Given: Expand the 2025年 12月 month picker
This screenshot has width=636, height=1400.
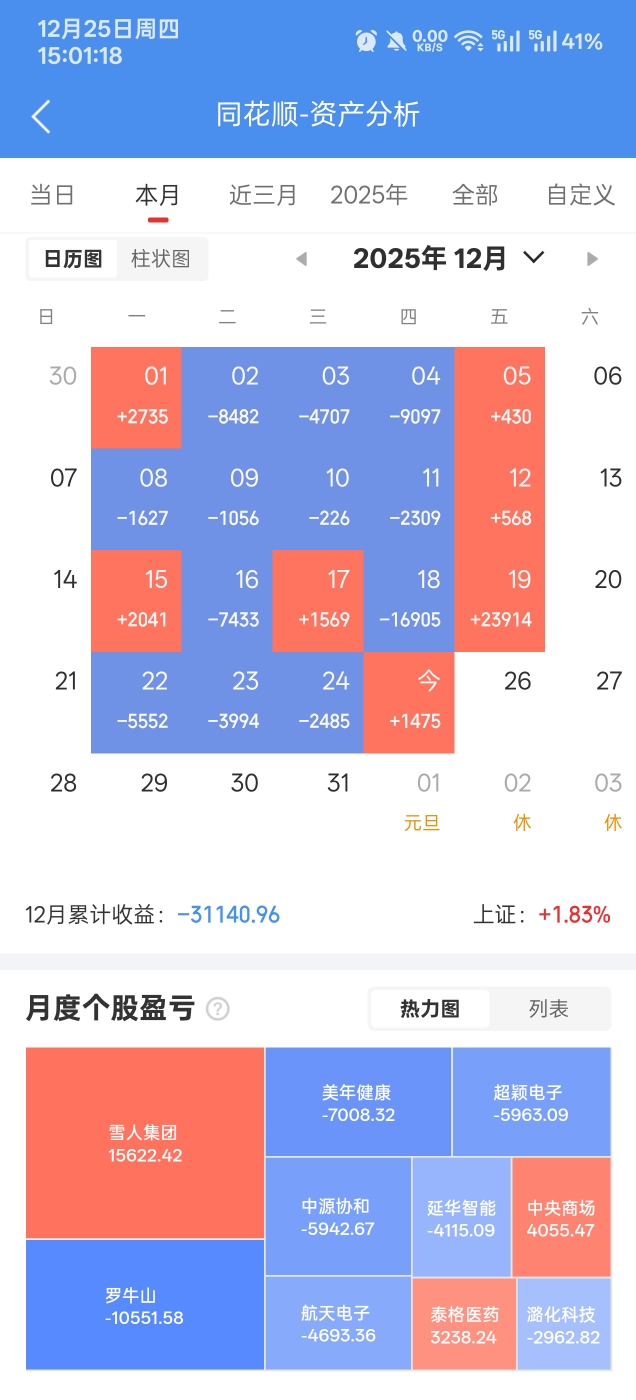Looking at the screenshot, I should pos(449,259).
